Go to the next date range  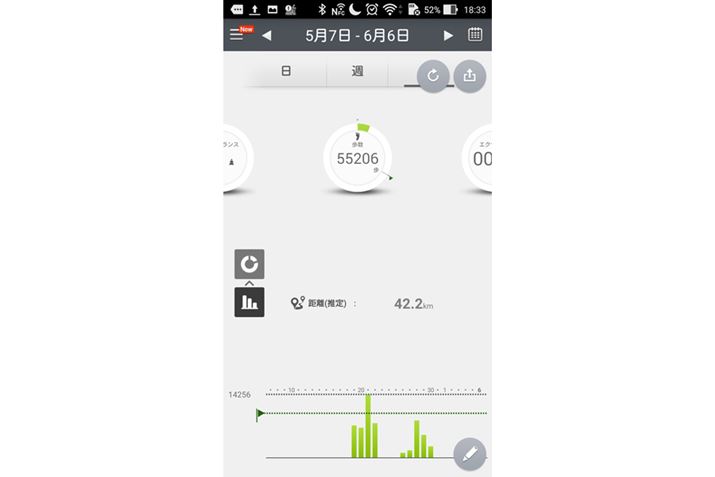click(448, 35)
